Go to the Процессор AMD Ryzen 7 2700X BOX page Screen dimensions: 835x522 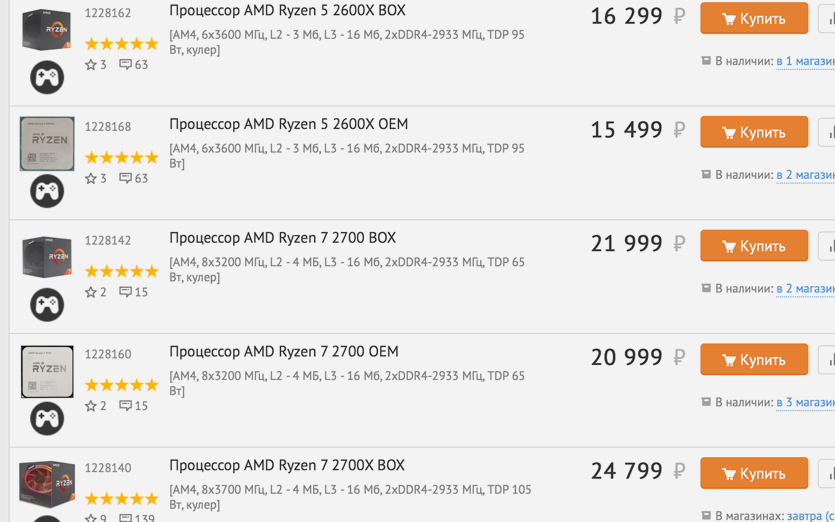pyautogui.click(x=287, y=466)
